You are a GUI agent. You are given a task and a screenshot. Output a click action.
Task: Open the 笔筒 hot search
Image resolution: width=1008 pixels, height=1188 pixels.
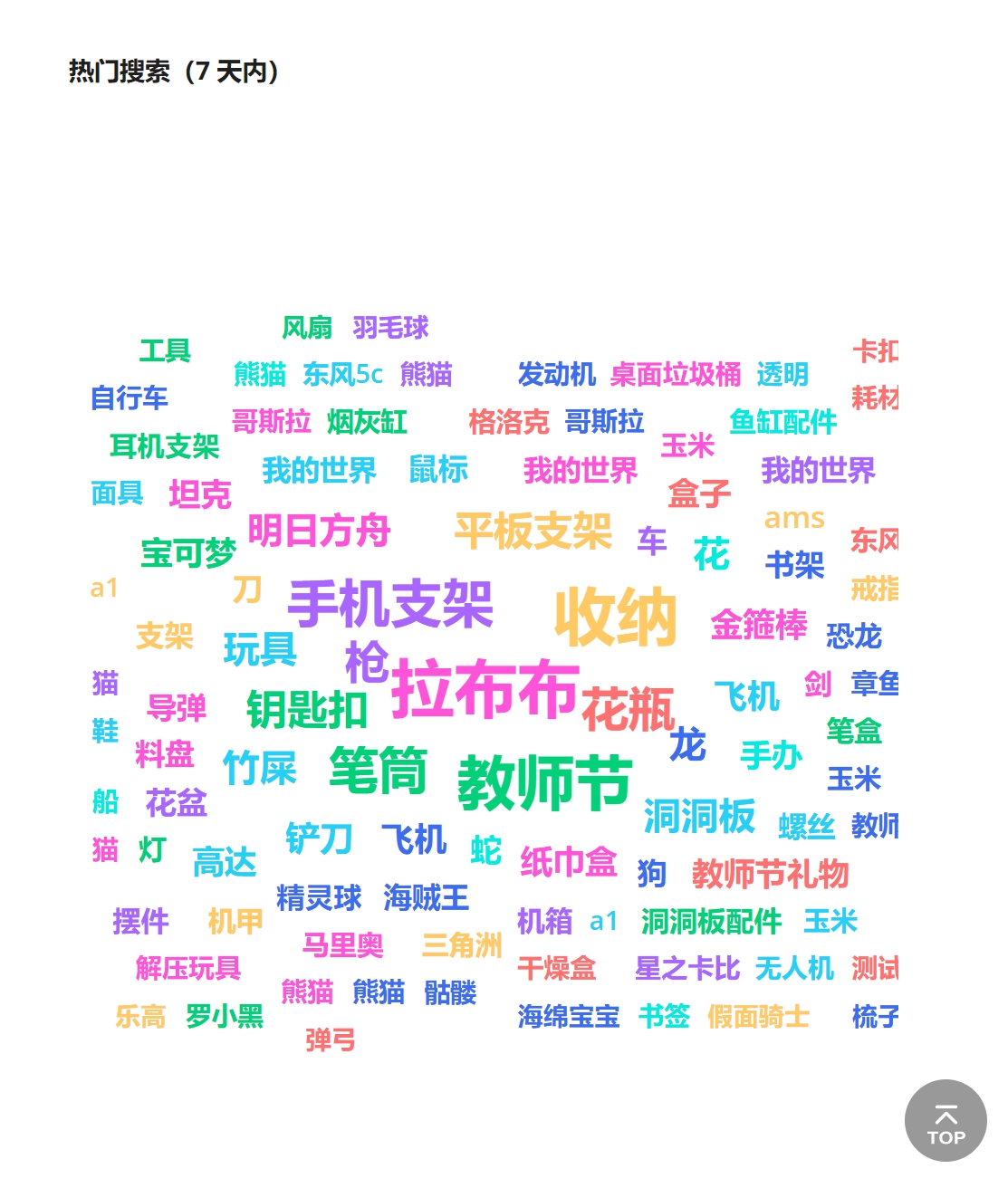click(379, 771)
